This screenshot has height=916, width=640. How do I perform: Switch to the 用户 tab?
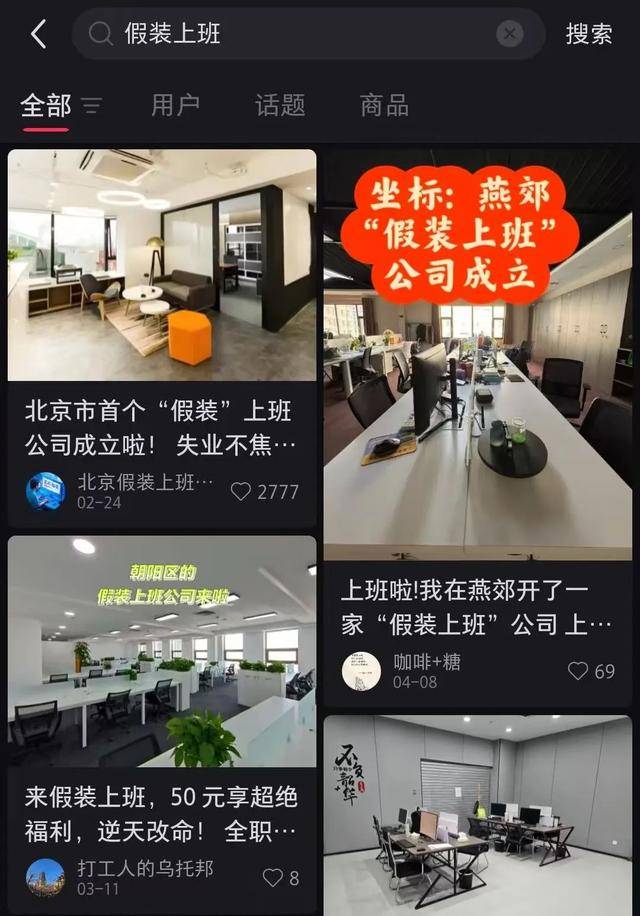(x=175, y=105)
